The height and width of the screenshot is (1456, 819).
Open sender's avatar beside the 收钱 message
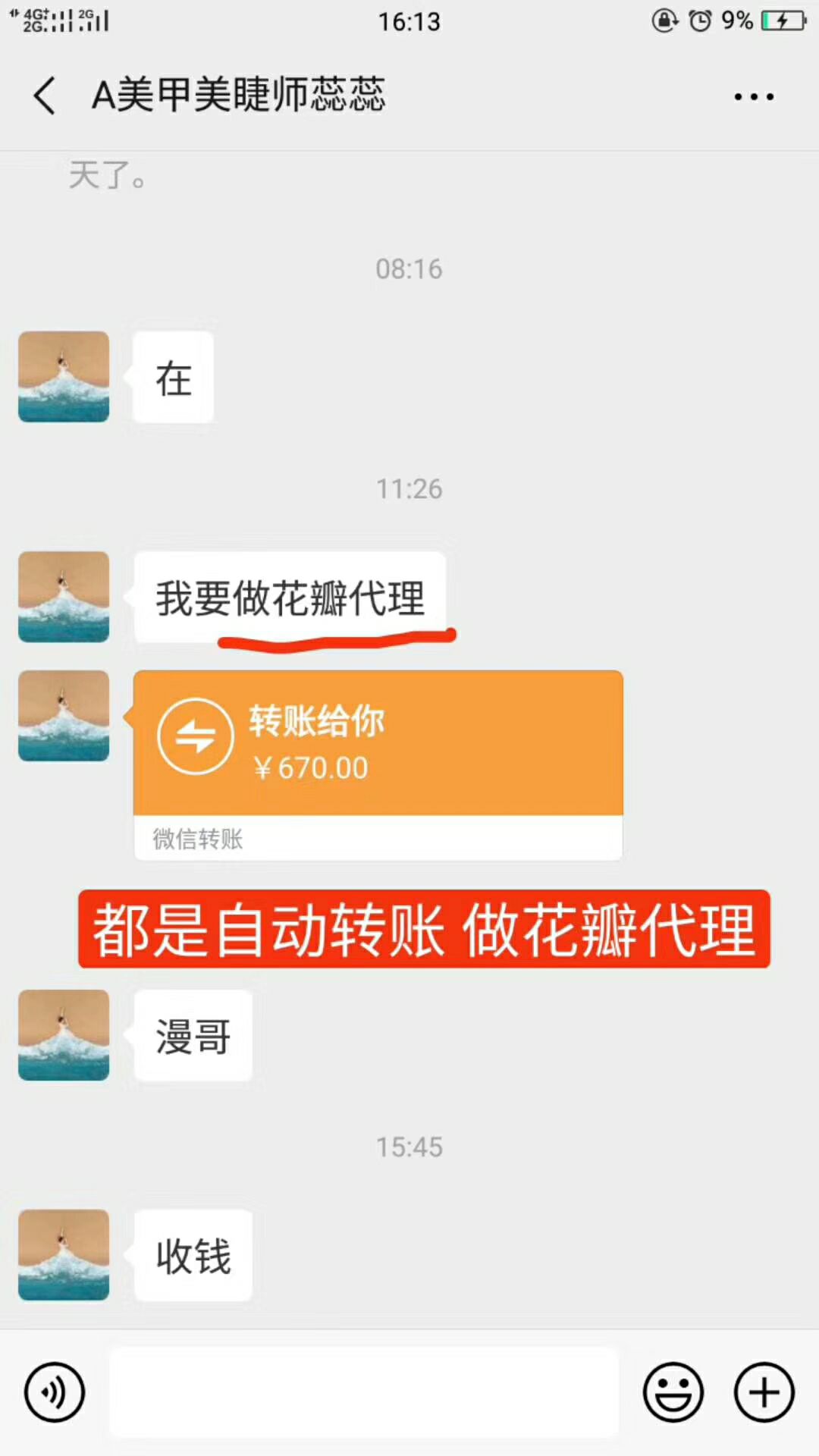tap(64, 1255)
